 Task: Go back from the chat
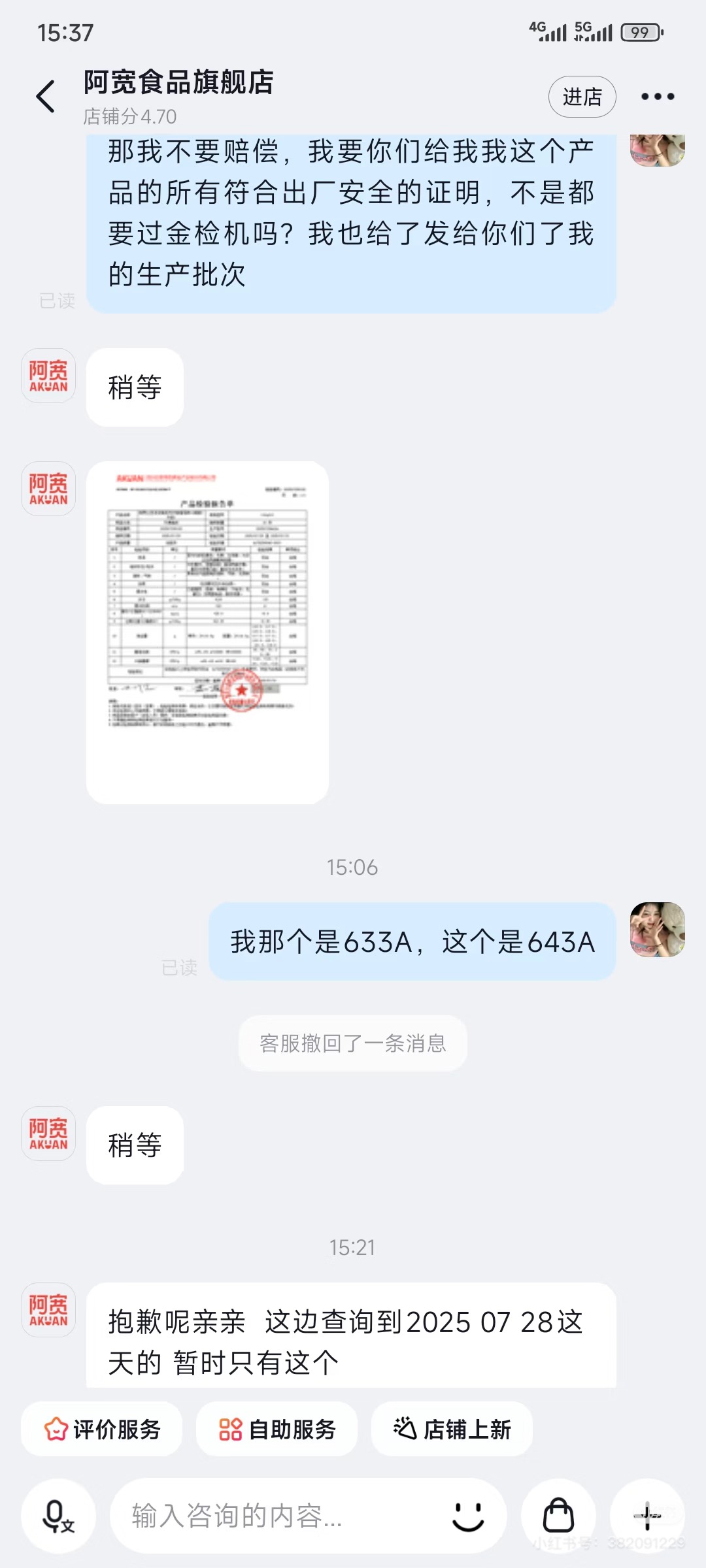click(45, 97)
